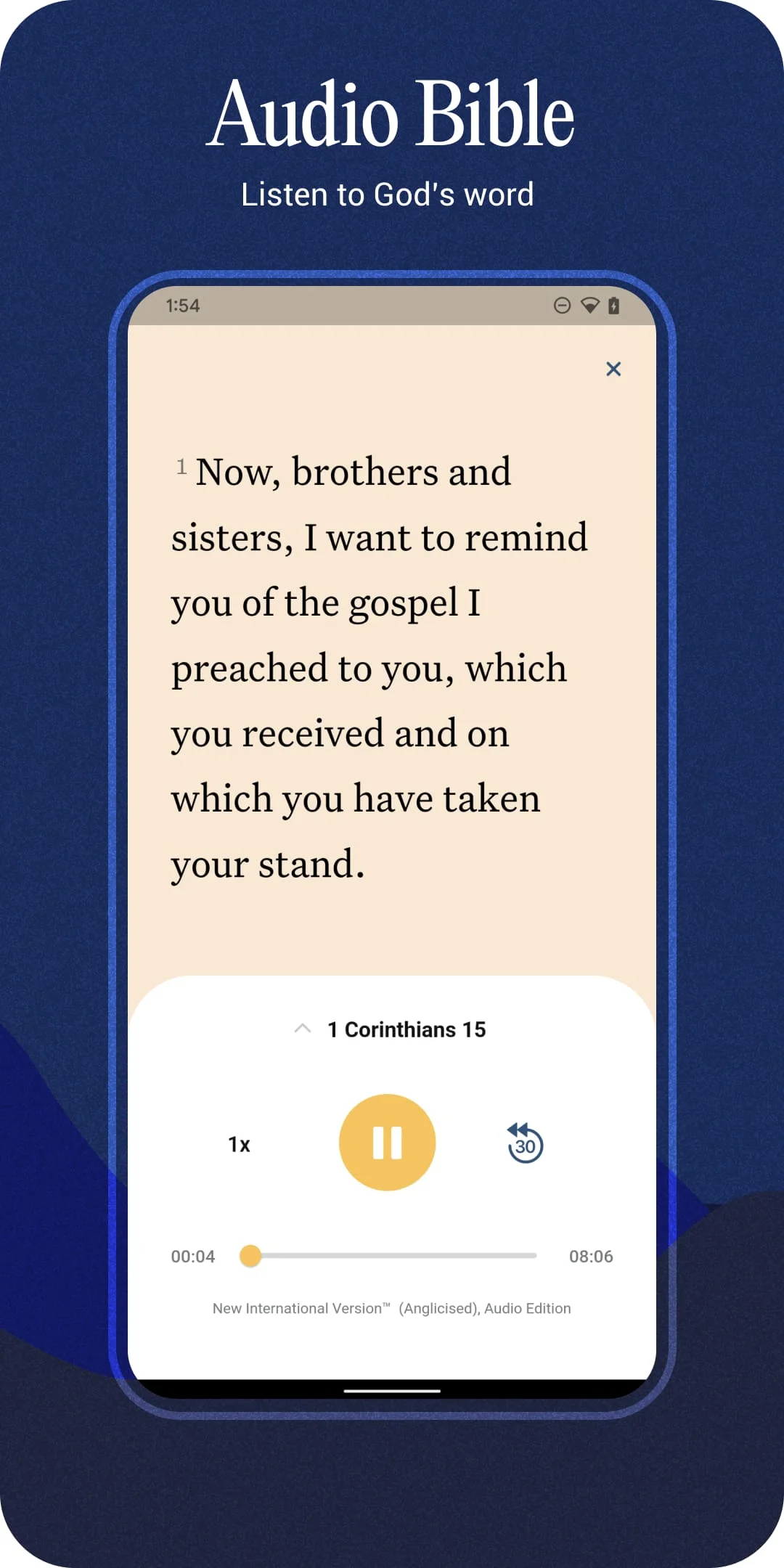The width and height of the screenshot is (784, 1568).
Task: Tap the do-not-disturb status icon
Action: [563, 306]
